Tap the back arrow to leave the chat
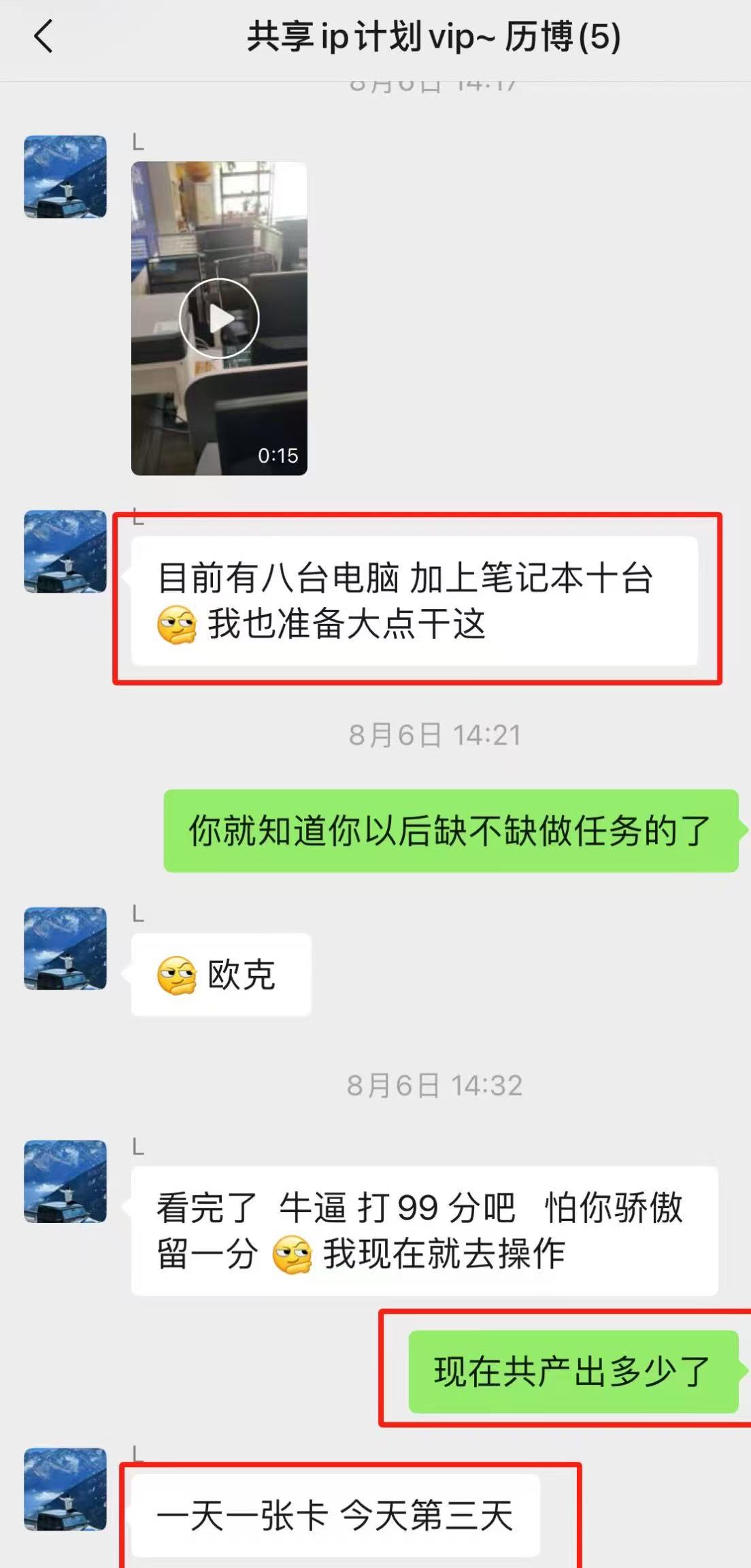 [x=44, y=37]
